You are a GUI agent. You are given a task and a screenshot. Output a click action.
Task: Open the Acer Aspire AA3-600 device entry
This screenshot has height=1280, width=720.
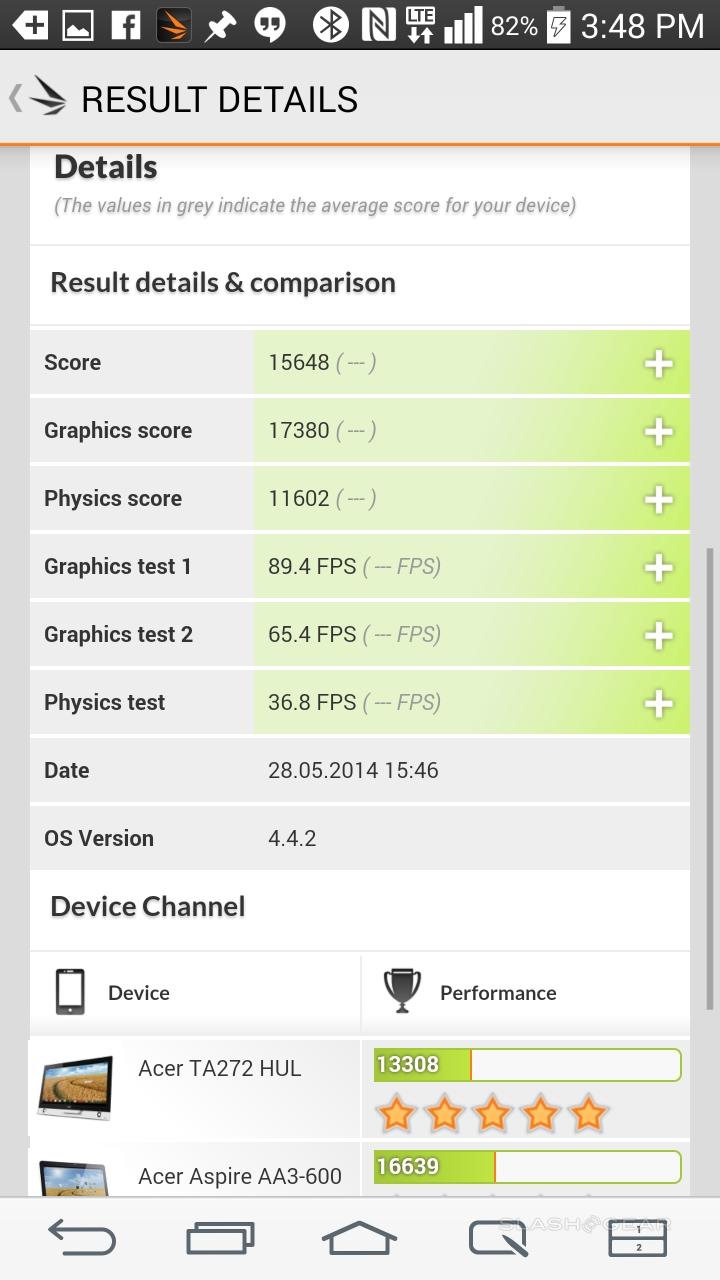(x=239, y=1176)
